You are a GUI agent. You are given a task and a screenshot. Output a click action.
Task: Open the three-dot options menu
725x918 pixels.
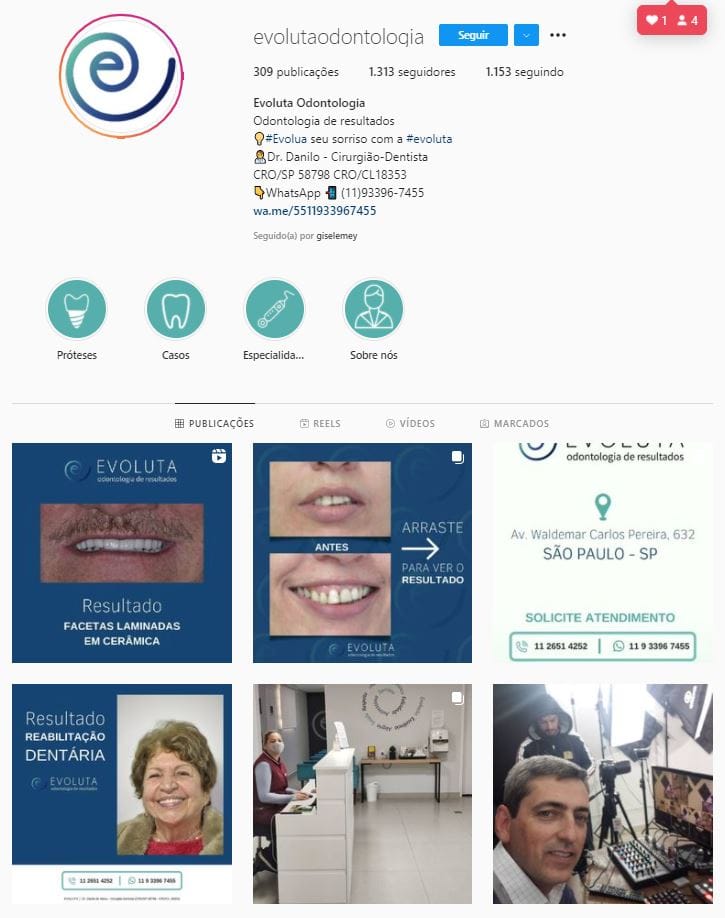click(558, 35)
